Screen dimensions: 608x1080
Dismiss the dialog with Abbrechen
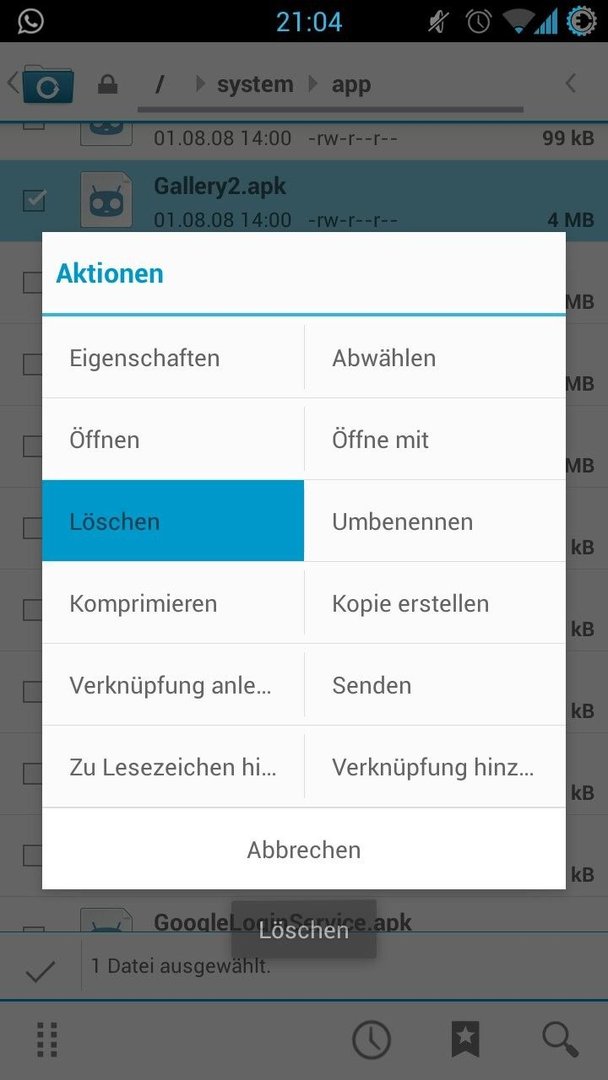(304, 850)
